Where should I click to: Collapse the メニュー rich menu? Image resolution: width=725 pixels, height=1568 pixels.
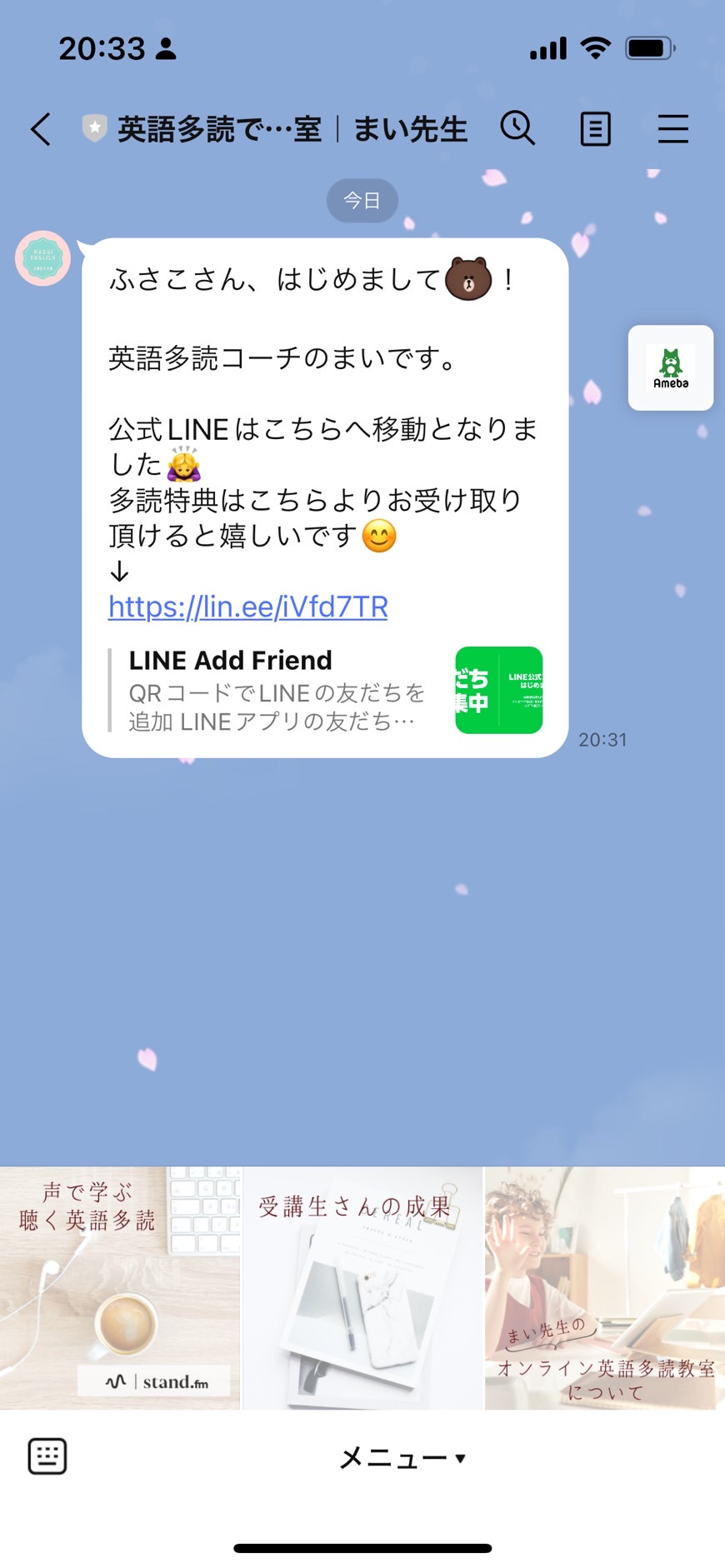click(402, 1457)
